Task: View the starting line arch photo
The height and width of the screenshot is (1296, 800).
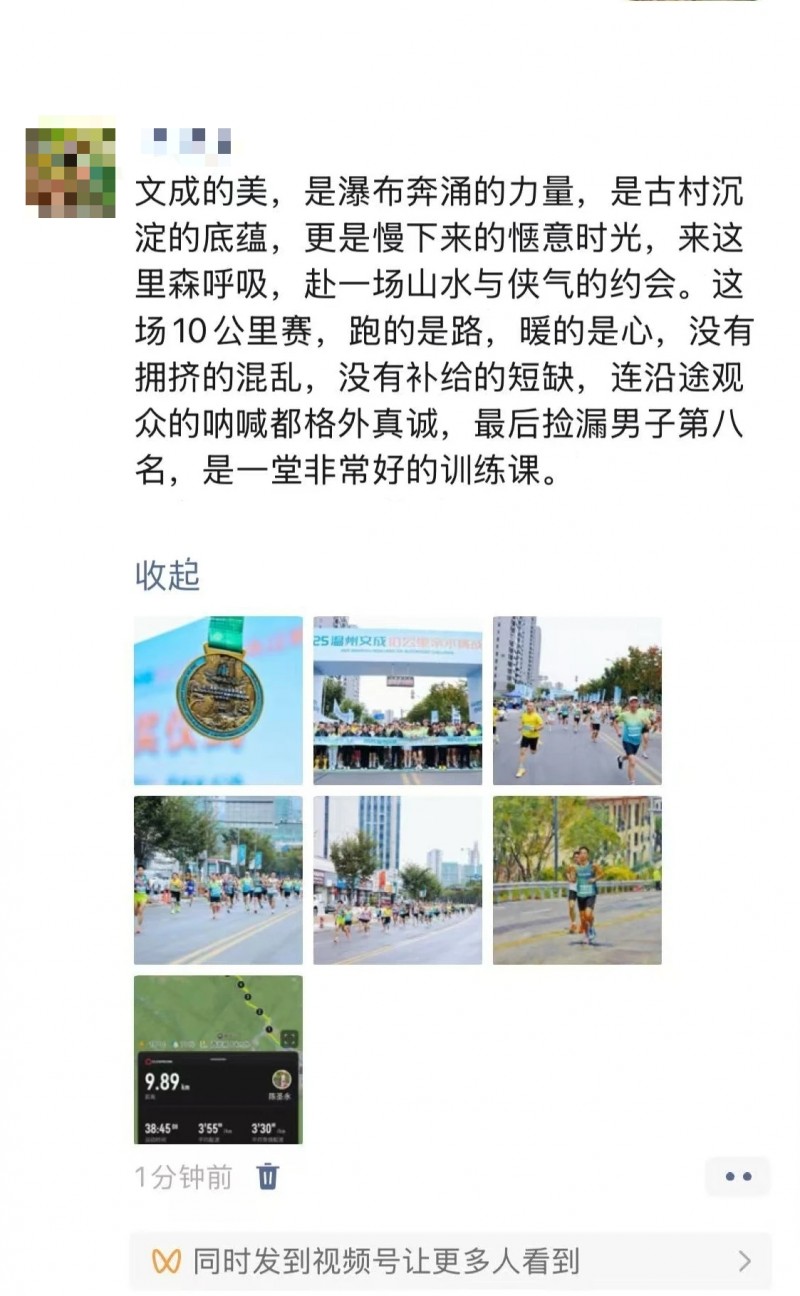Action: point(397,700)
